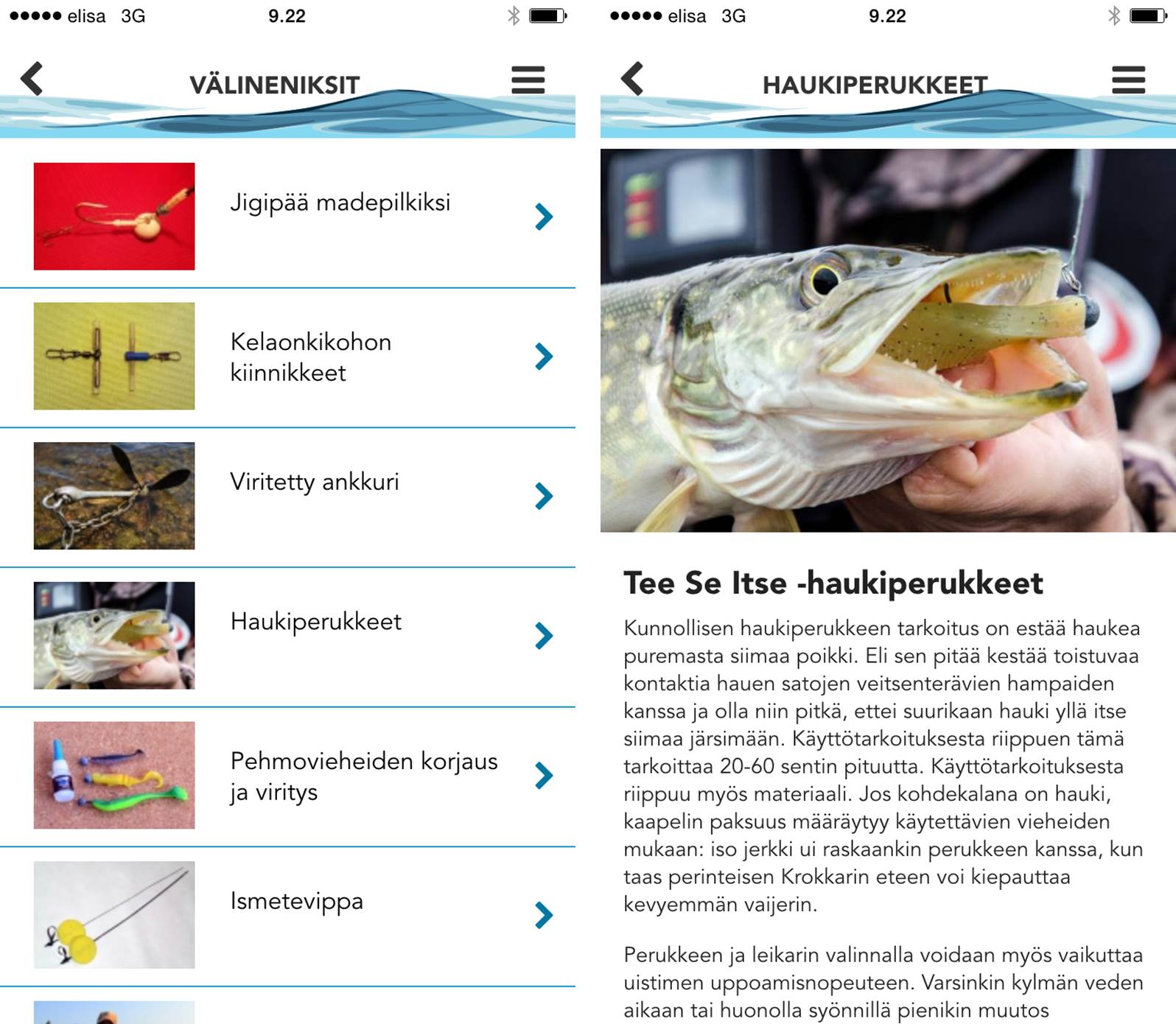Open hamburger menu on Välineniksit screen
This screenshot has height=1024, width=1176.
pyautogui.click(x=528, y=80)
